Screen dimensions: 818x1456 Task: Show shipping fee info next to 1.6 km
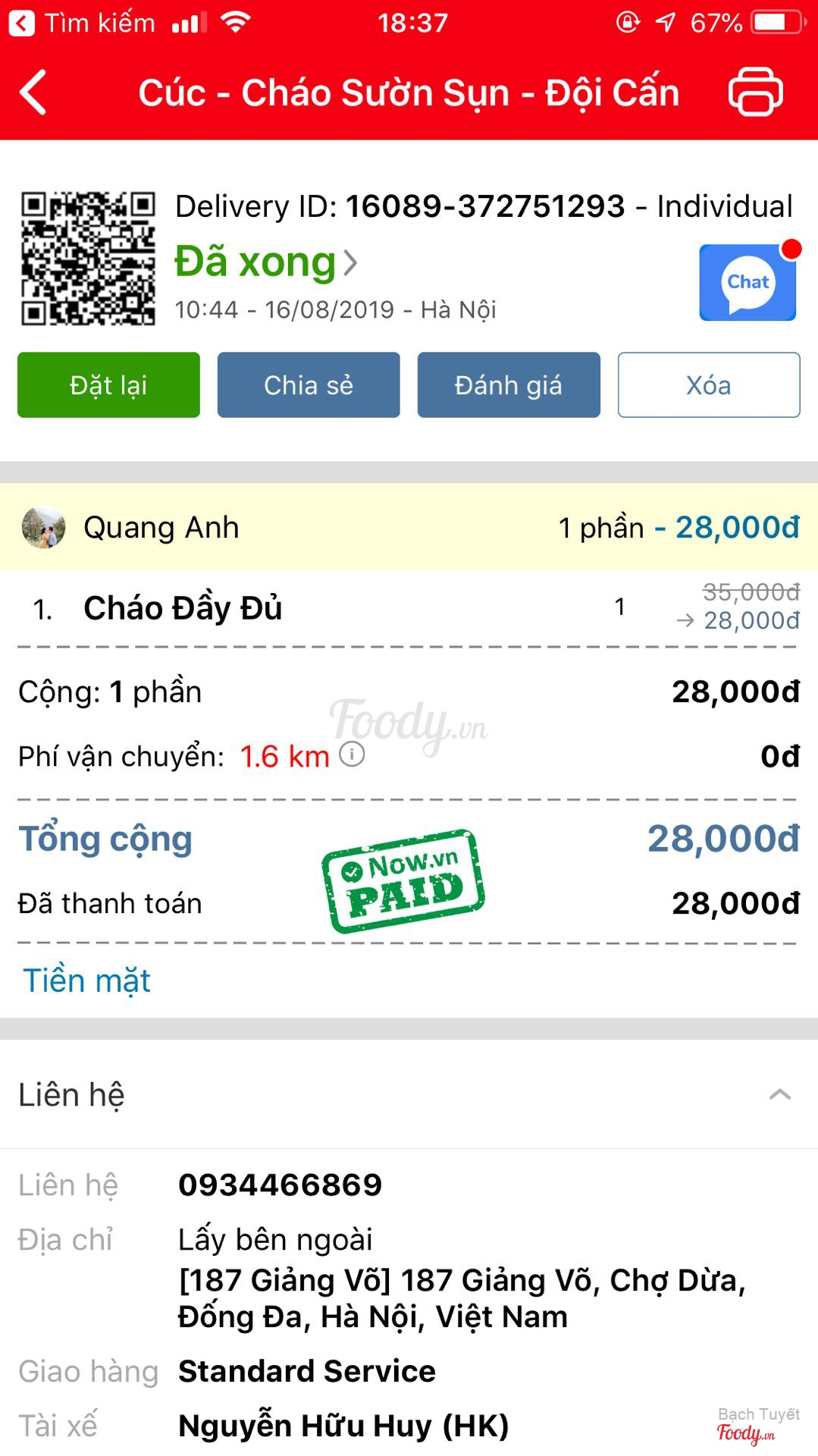coord(352,755)
